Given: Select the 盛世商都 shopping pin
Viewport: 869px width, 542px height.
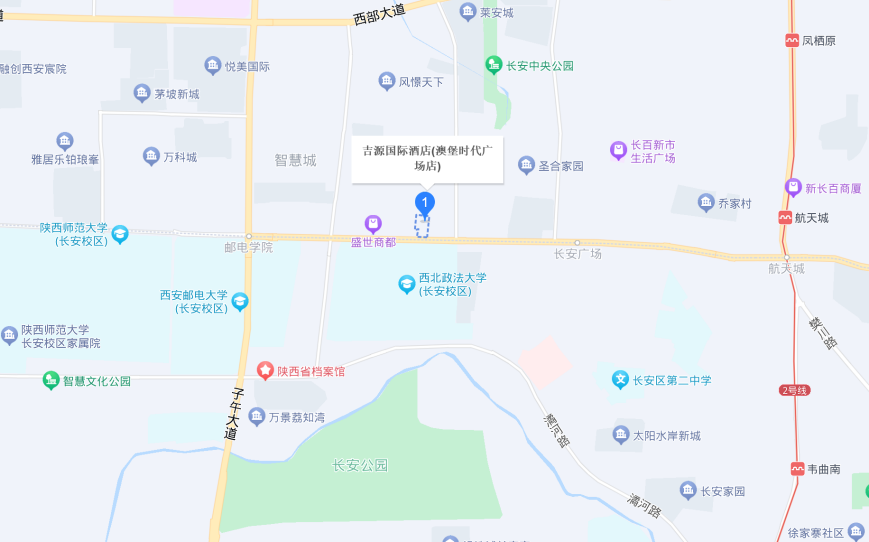Looking at the screenshot, I should 373,224.
